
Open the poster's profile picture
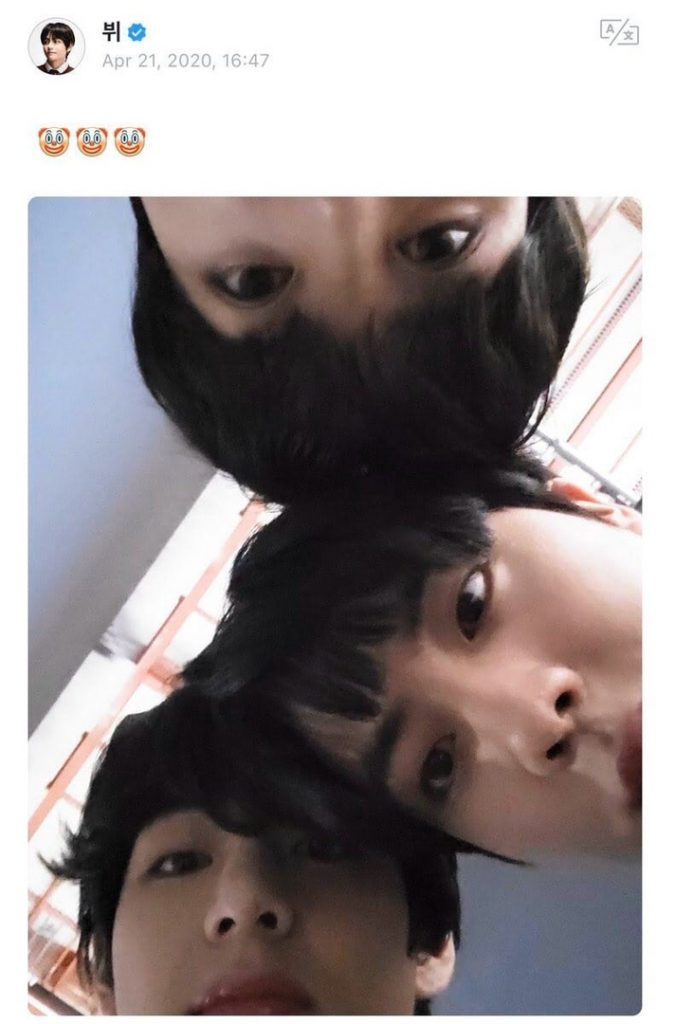point(56,45)
